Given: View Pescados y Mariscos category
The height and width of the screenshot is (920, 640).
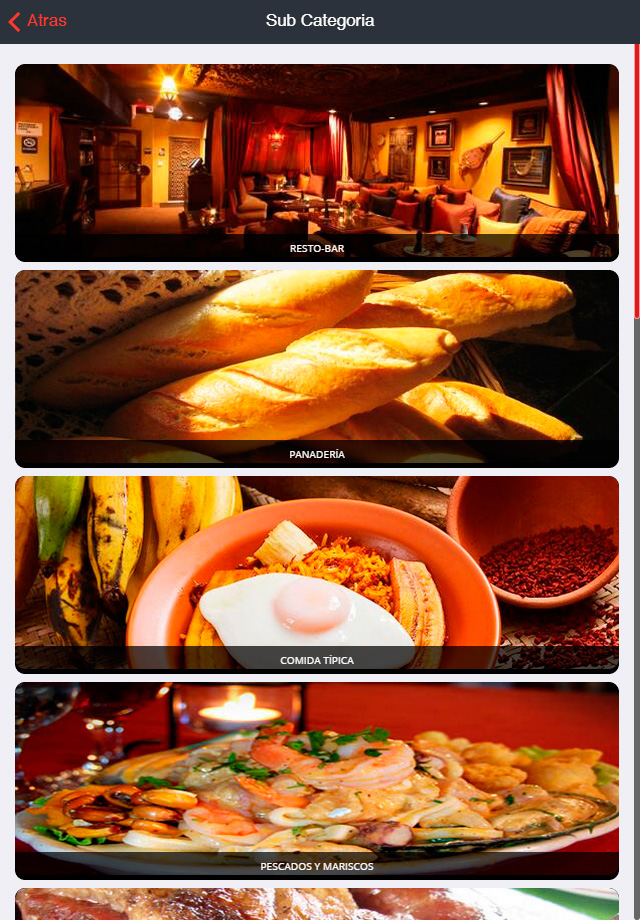Looking at the screenshot, I should point(317,781).
